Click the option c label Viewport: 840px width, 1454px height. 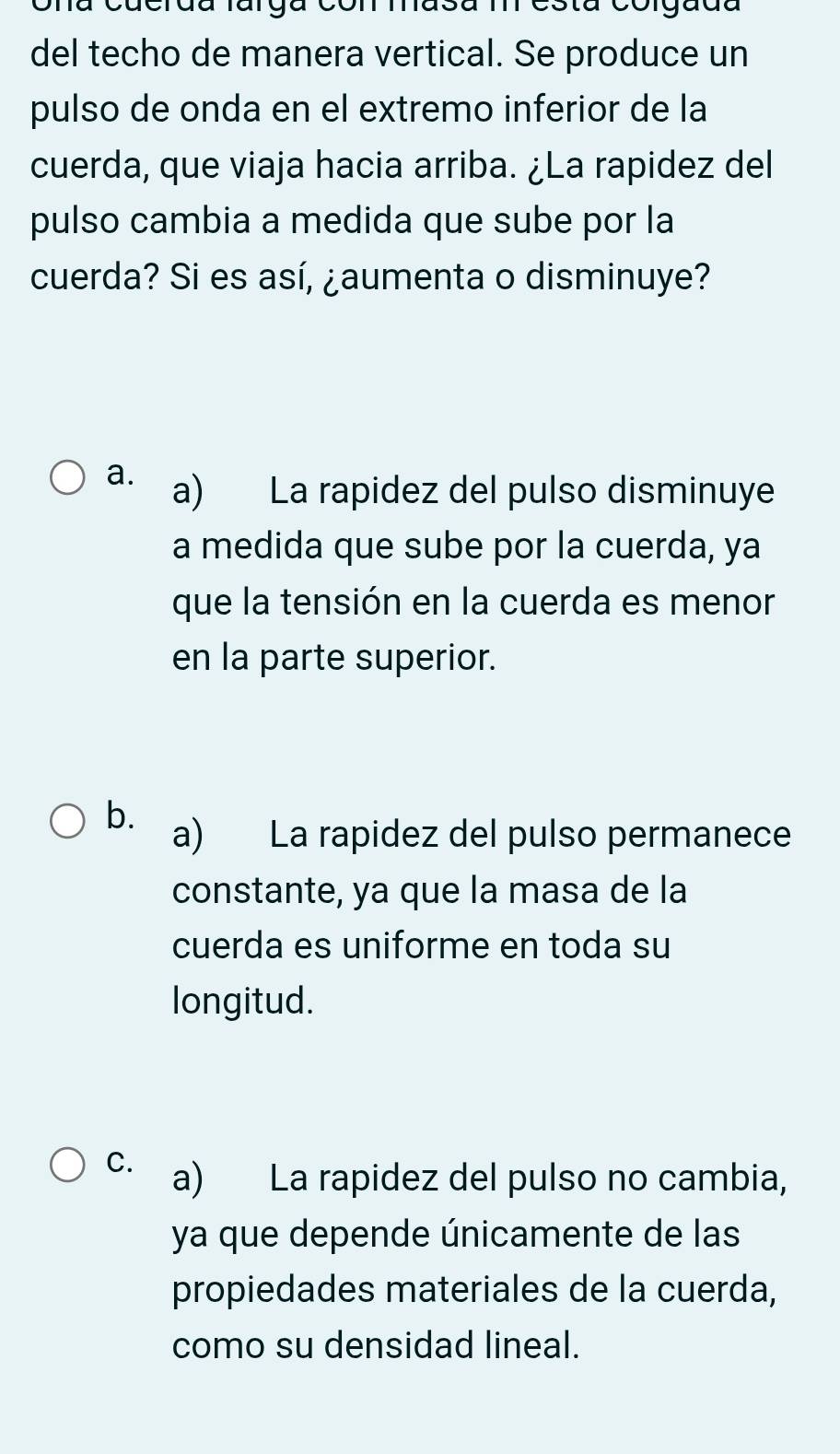pos(120,1161)
